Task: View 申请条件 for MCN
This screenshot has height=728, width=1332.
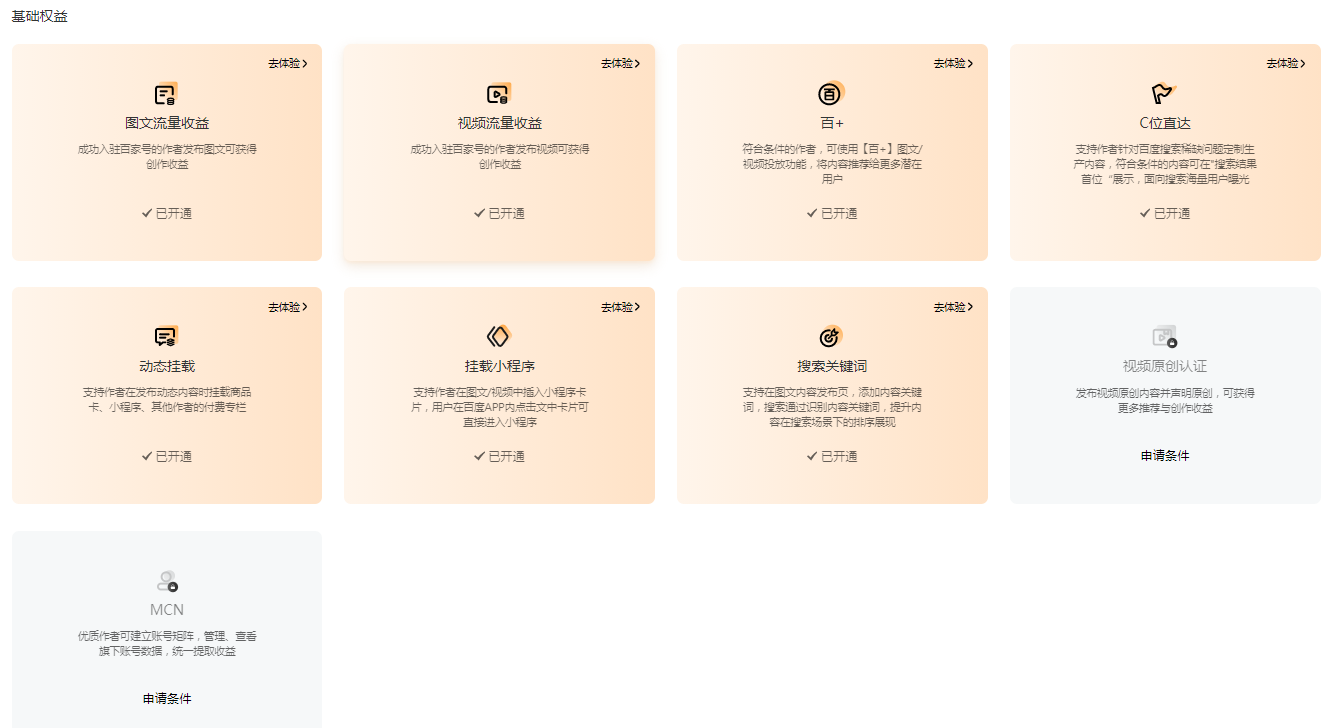Action: click(x=167, y=699)
